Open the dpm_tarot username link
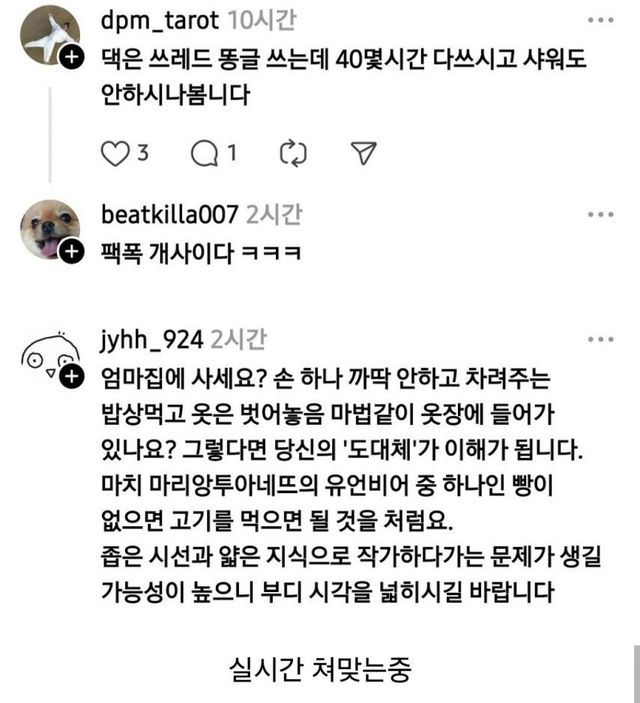This screenshot has width=640, height=703. [160, 19]
